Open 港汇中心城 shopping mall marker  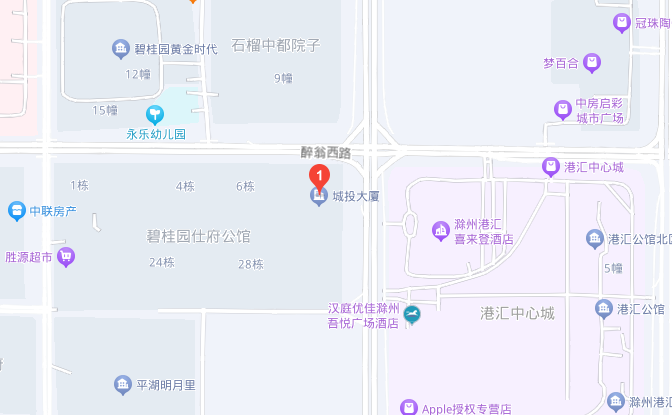(550, 166)
